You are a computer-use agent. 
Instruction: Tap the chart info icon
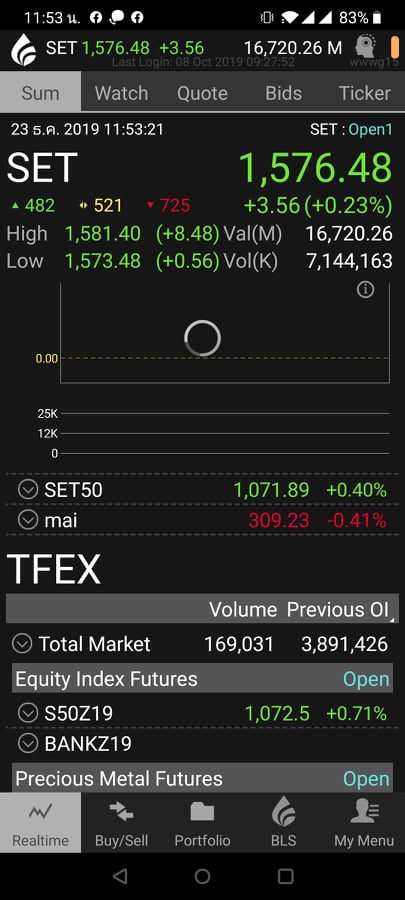(365, 290)
